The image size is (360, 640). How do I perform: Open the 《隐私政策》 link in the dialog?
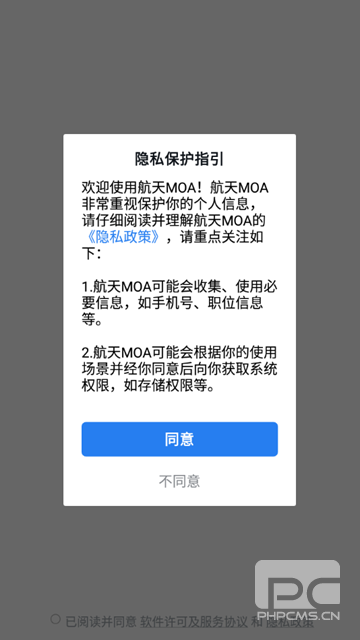122,237
